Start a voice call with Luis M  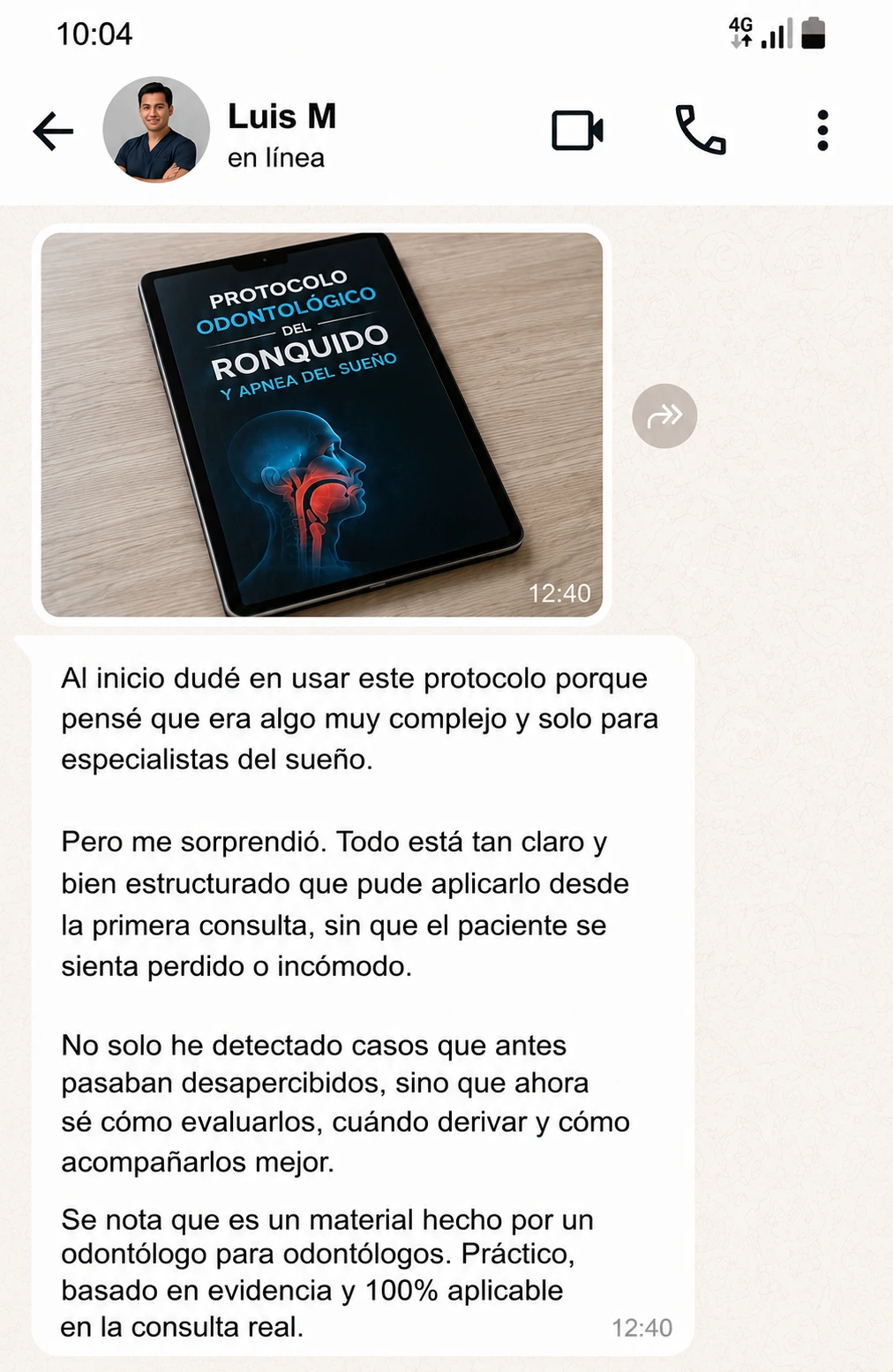pyautogui.click(x=701, y=130)
